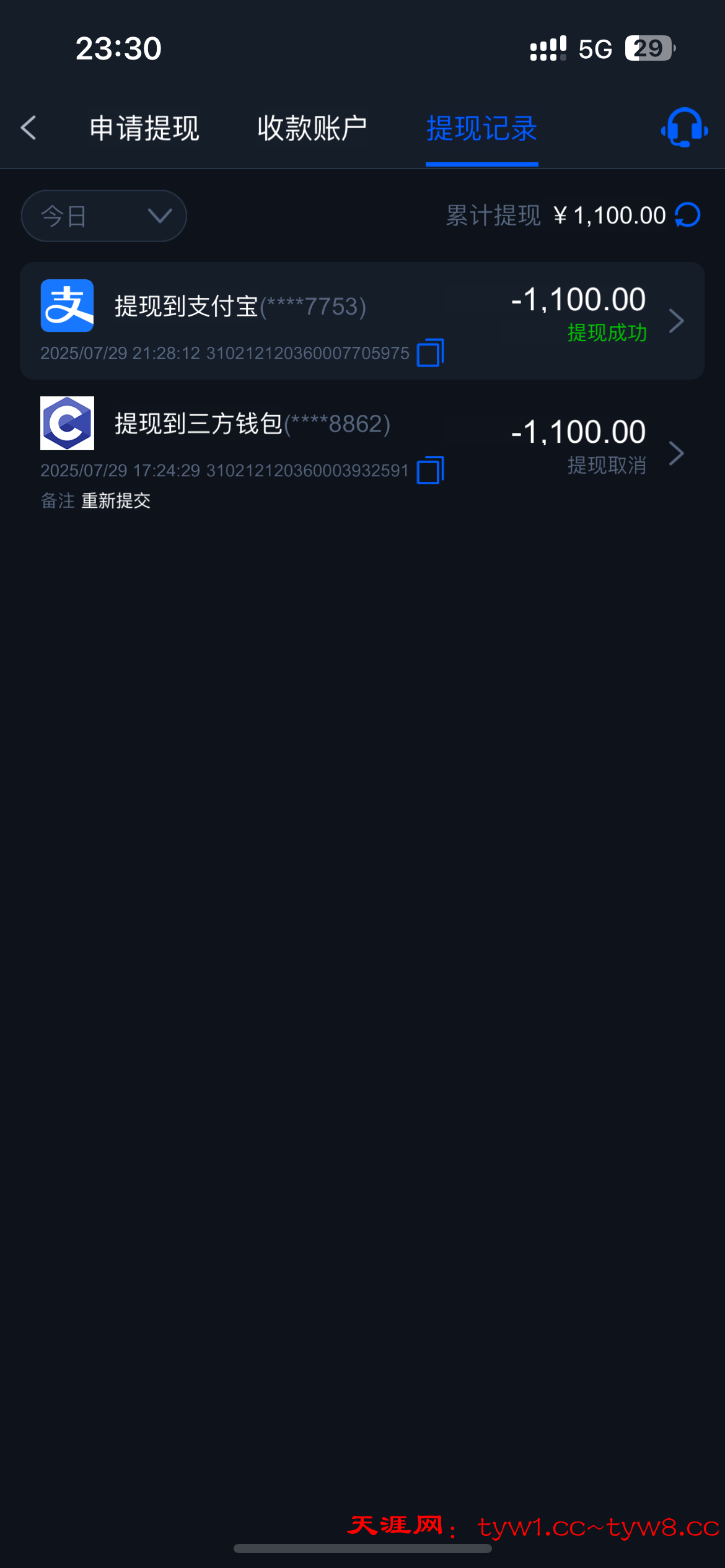Copy the order number ending in 5975

(x=431, y=353)
